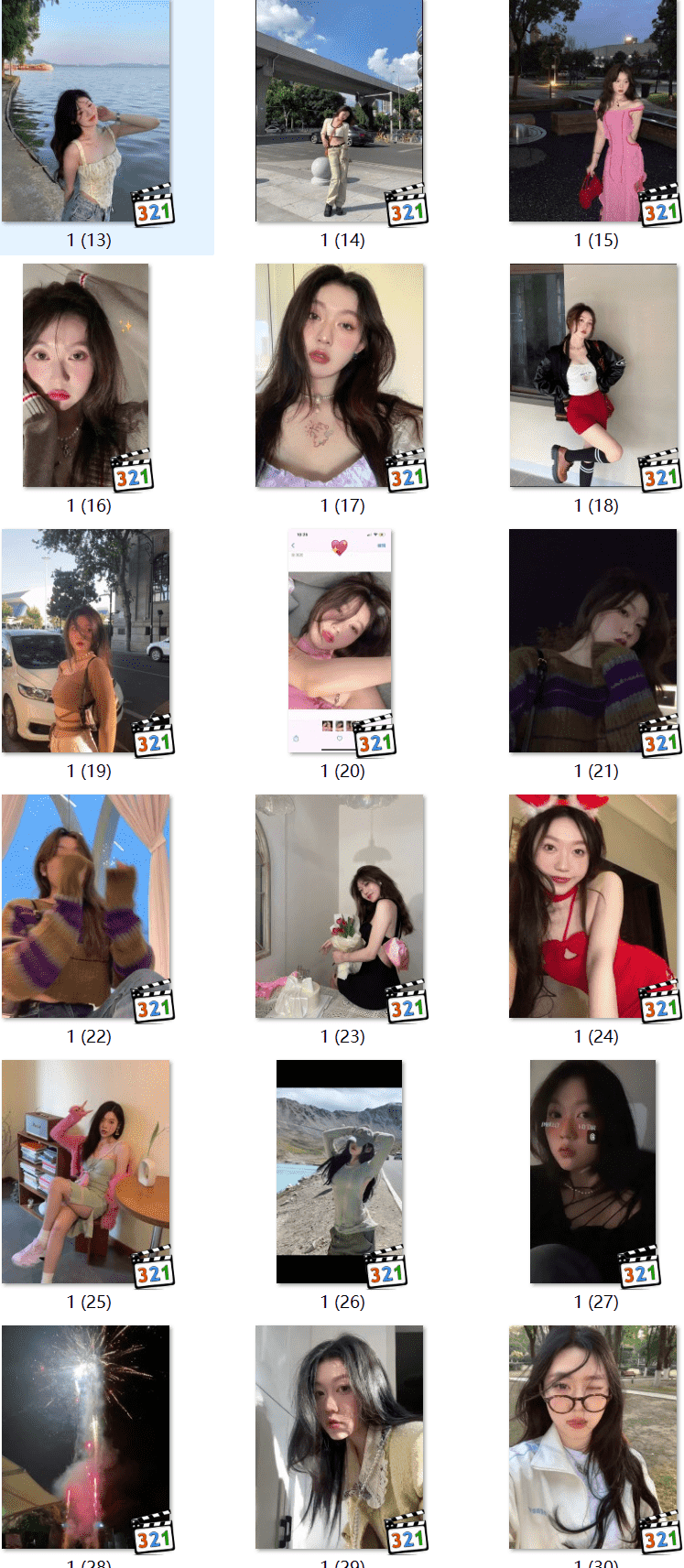Open the file 1 (22)

click(86, 906)
